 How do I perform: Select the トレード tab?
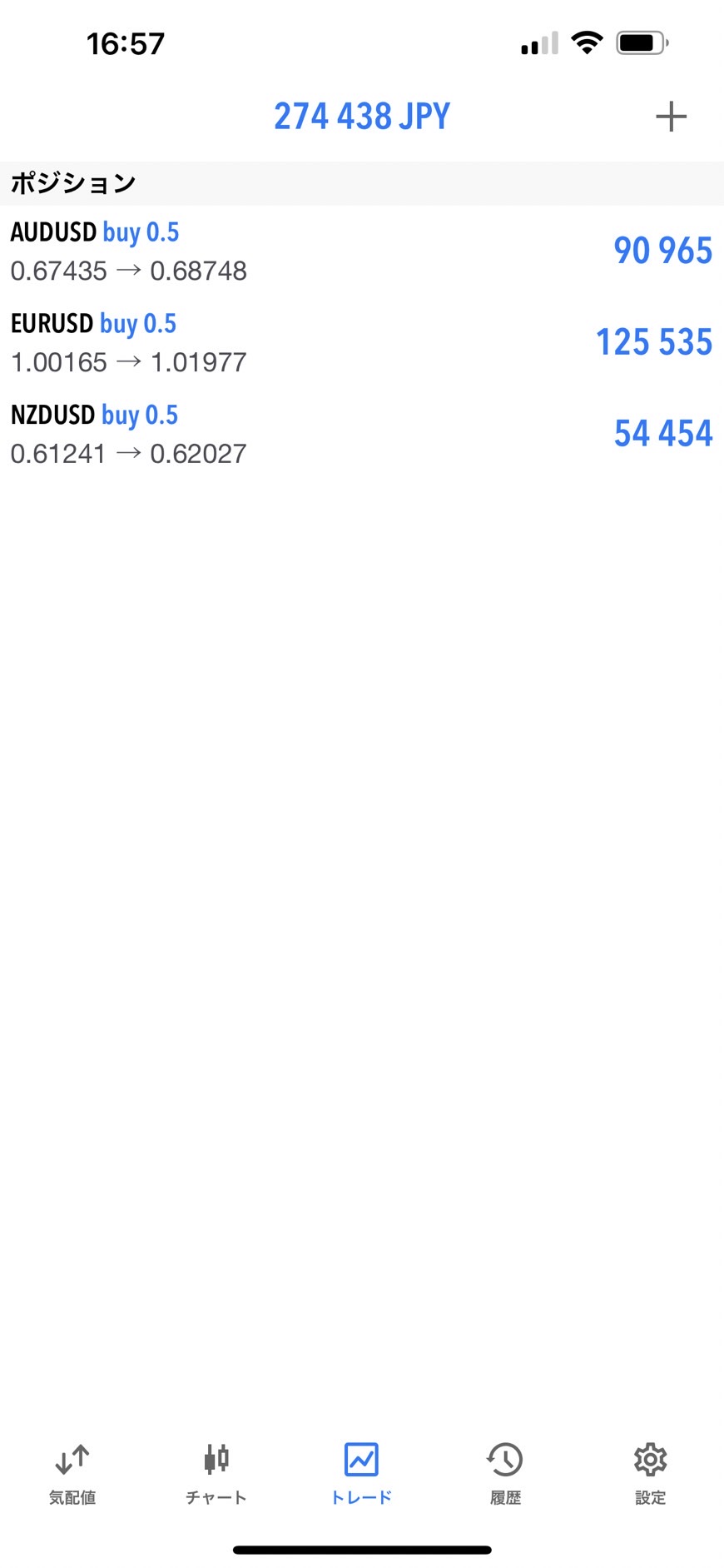tap(361, 1474)
